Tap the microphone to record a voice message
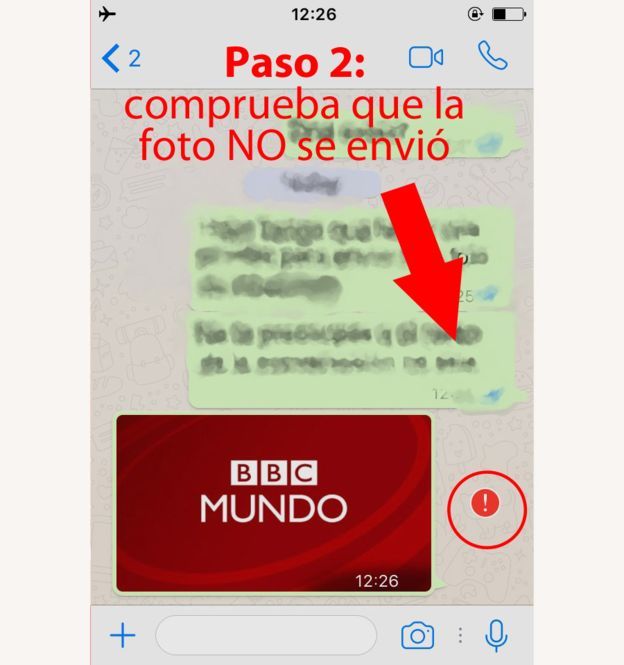 pyautogui.click(x=496, y=635)
